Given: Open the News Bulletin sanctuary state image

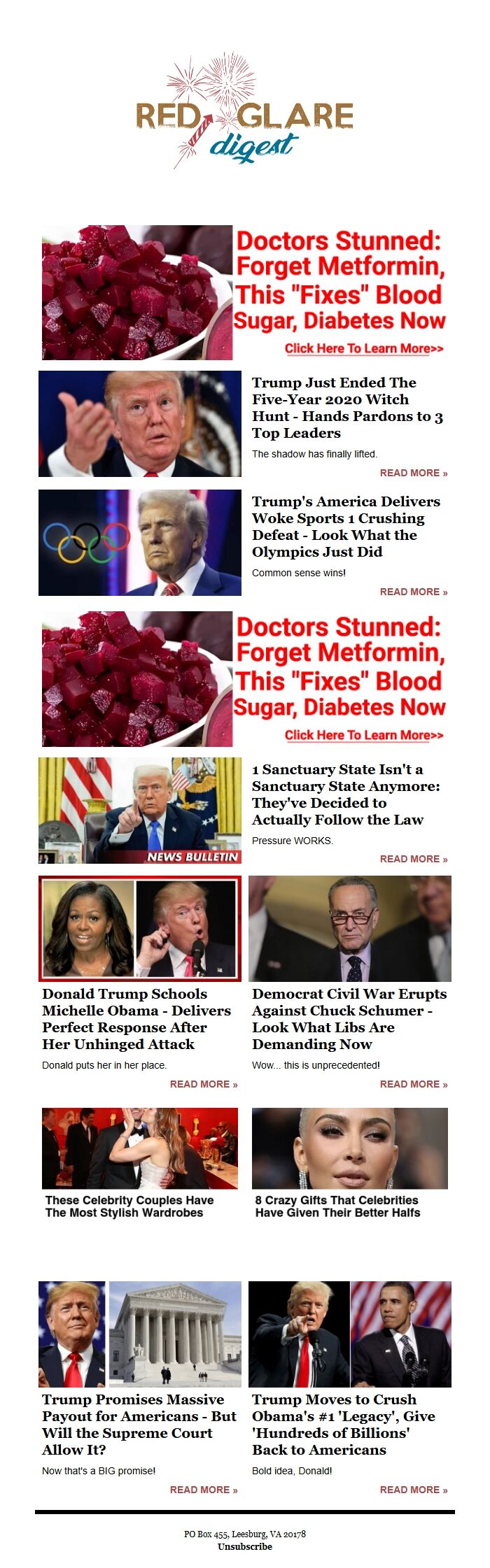Looking at the screenshot, I should pos(139,810).
